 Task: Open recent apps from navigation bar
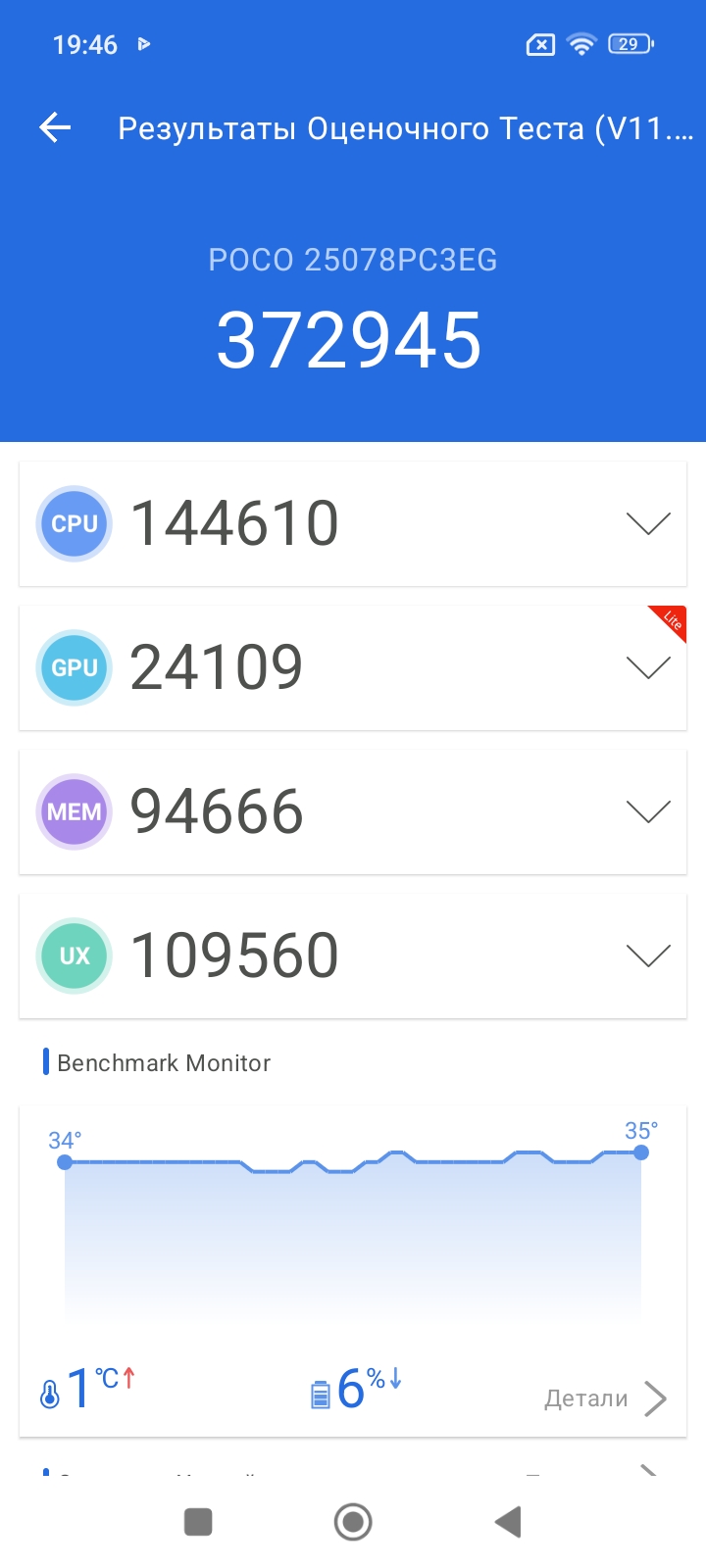click(198, 1522)
